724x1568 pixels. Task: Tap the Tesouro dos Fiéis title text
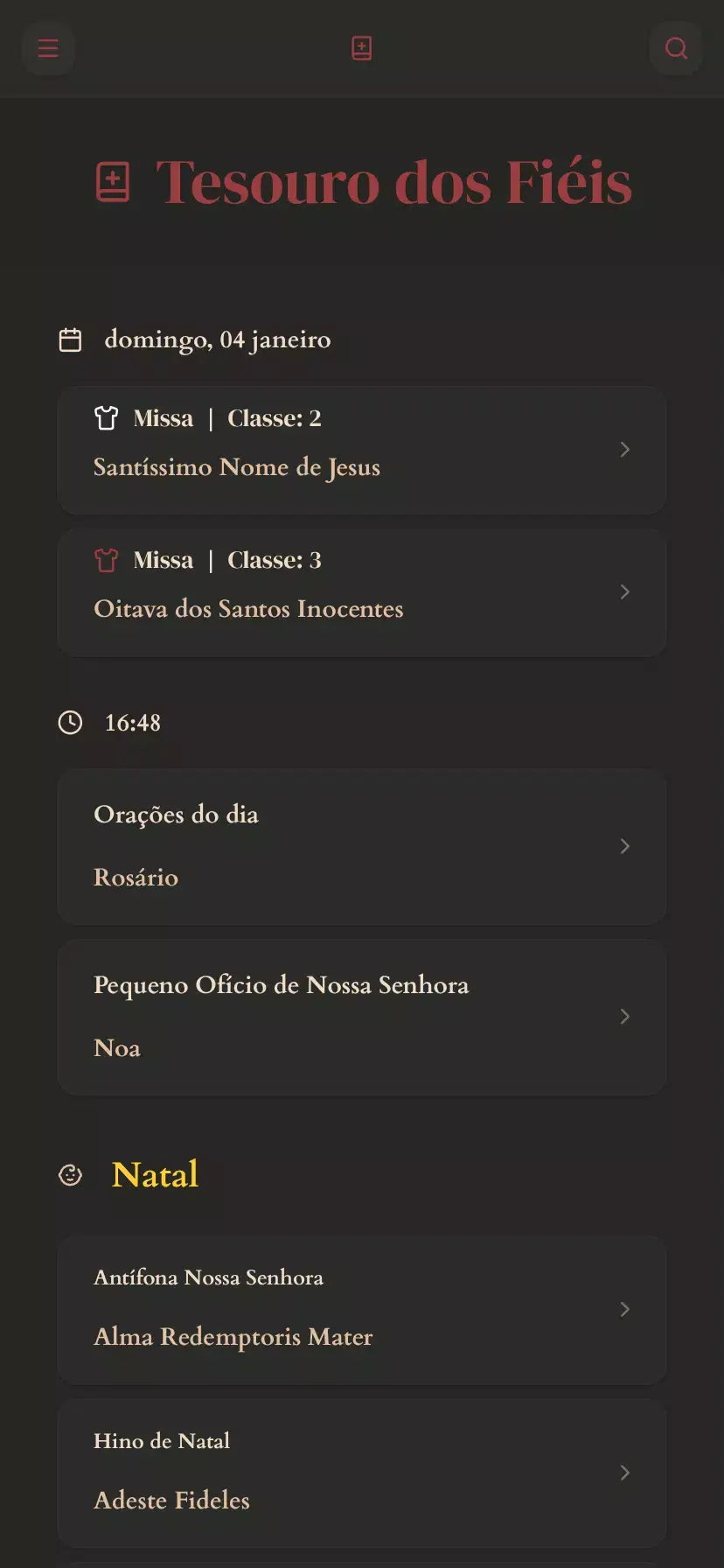click(x=393, y=181)
